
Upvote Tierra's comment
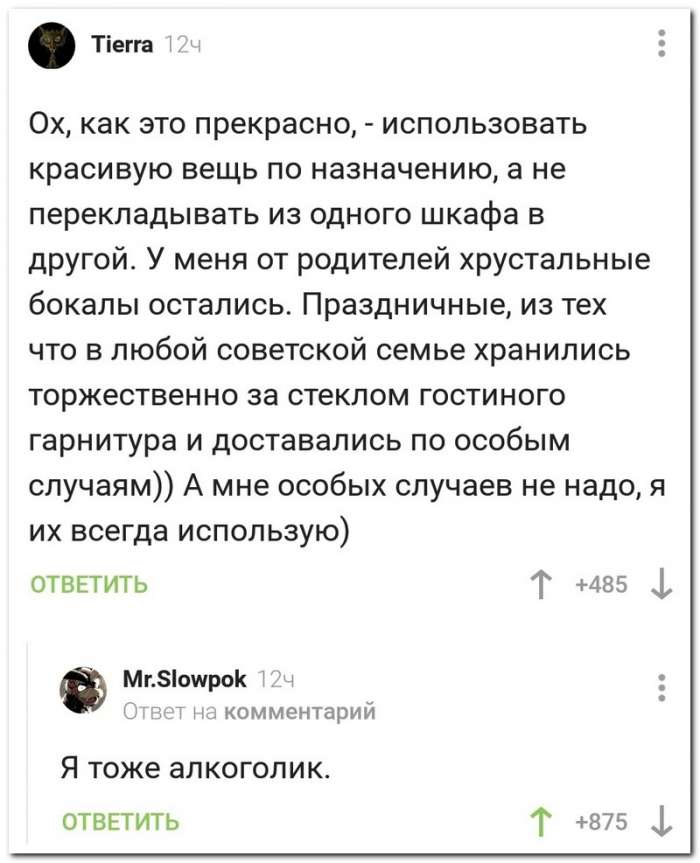[x=544, y=584]
